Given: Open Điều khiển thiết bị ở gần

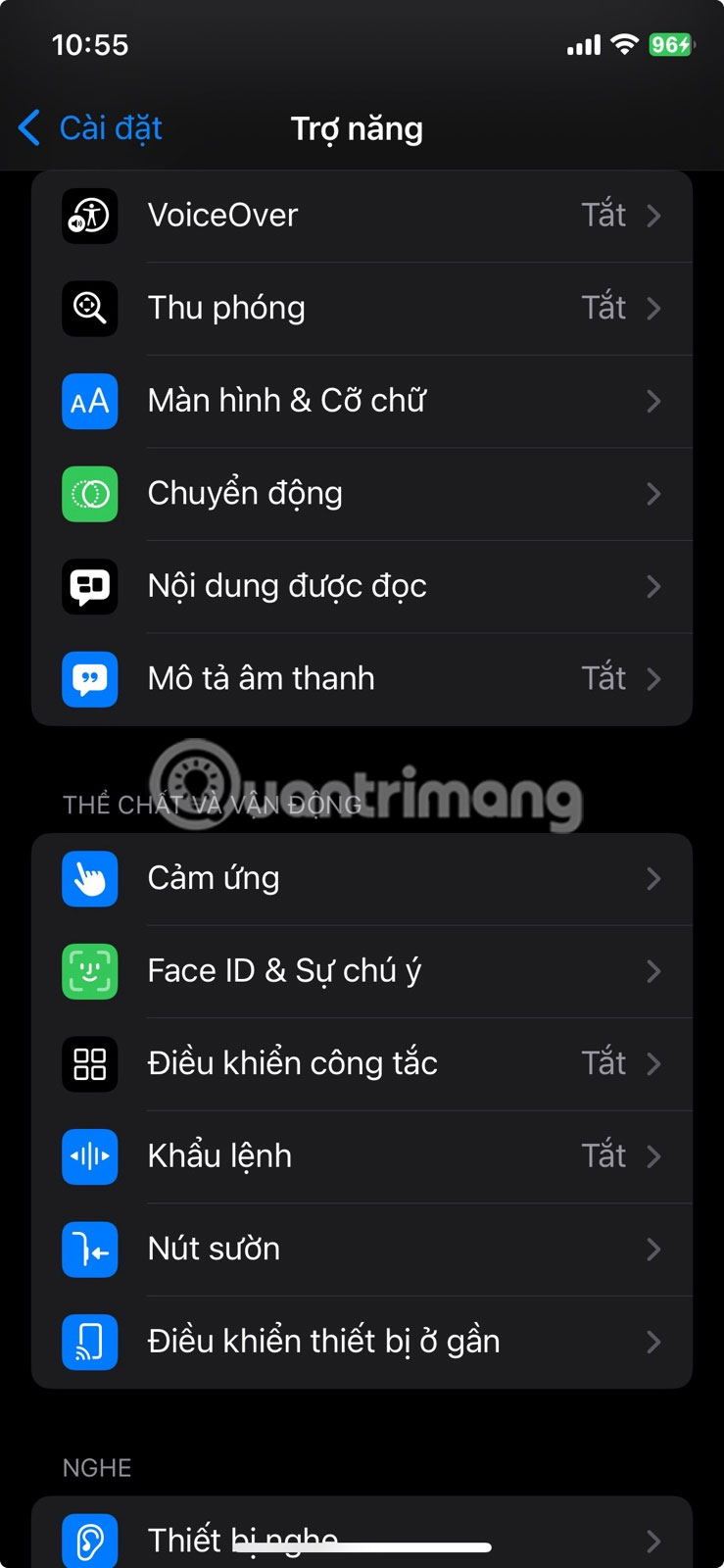Looking at the screenshot, I should pyautogui.click(x=362, y=1342).
